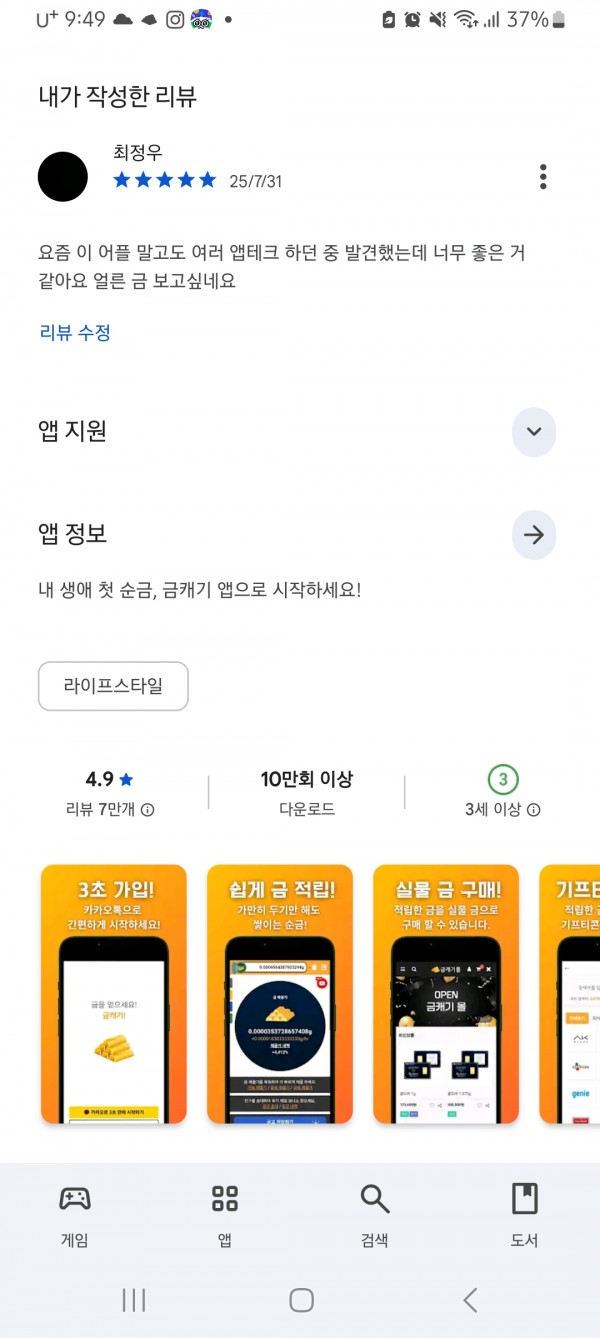Open the 앱 정보 details arrow
This screenshot has height=1338, width=600.
click(534, 535)
